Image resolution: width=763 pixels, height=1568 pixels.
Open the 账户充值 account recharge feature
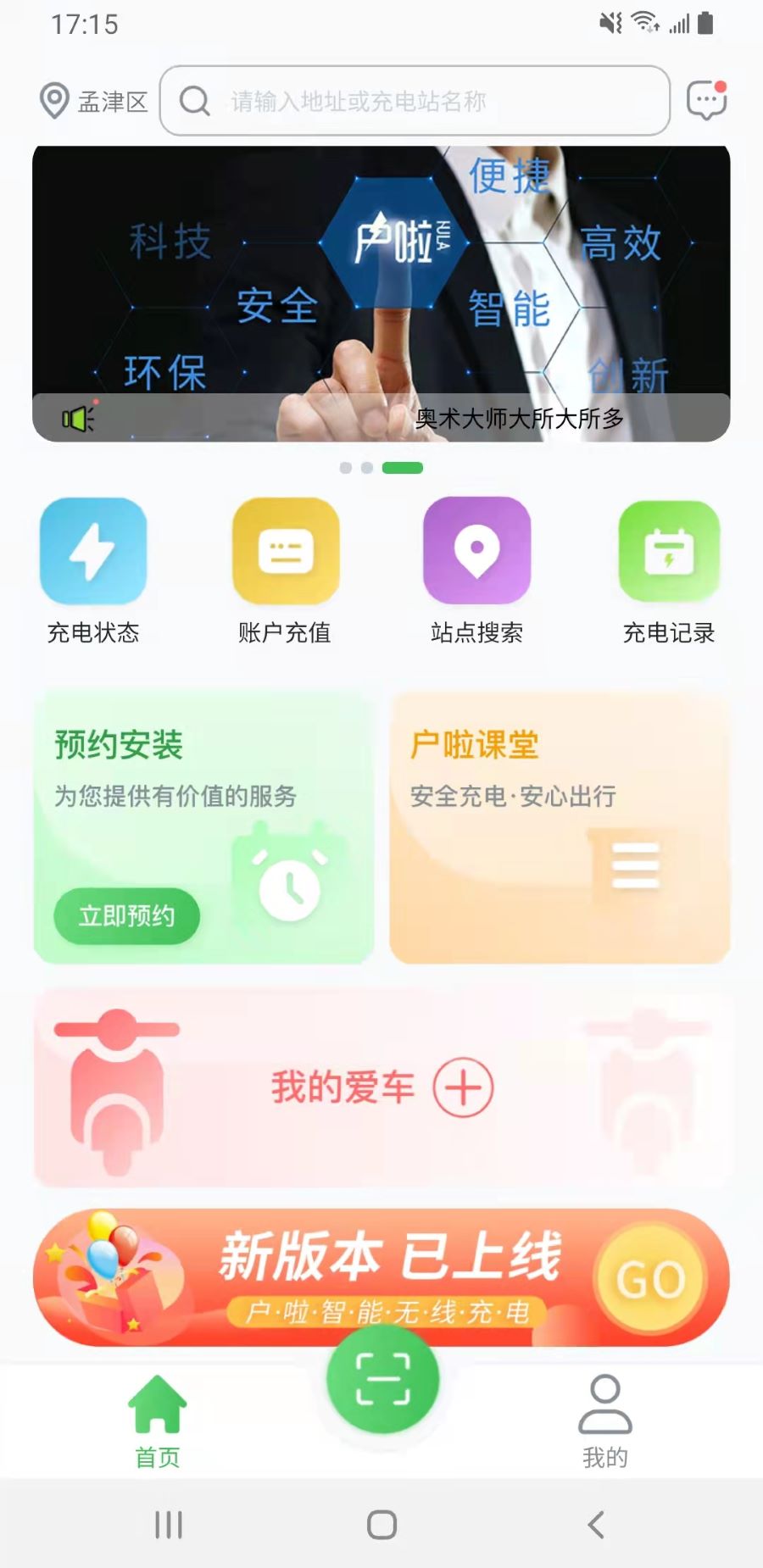pos(285,551)
